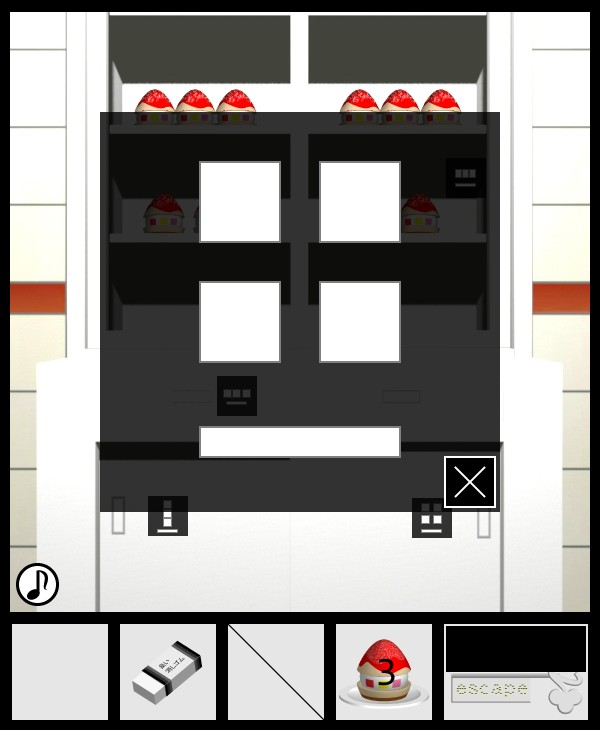Viewport: 600px width, 730px height.
Task: Select the eraser inventory item
Action: point(168,672)
